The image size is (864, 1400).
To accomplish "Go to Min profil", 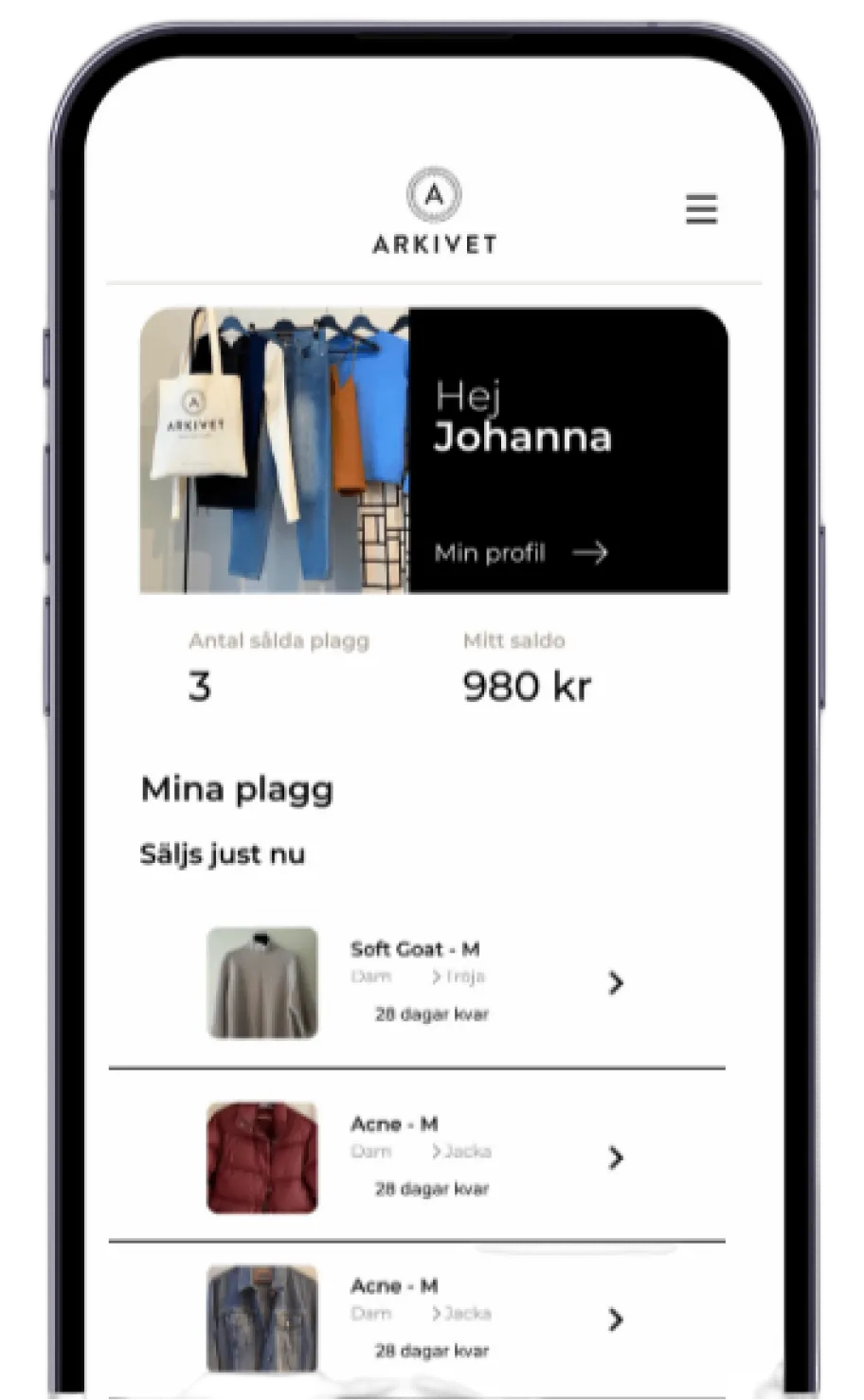I will point(520,552).
